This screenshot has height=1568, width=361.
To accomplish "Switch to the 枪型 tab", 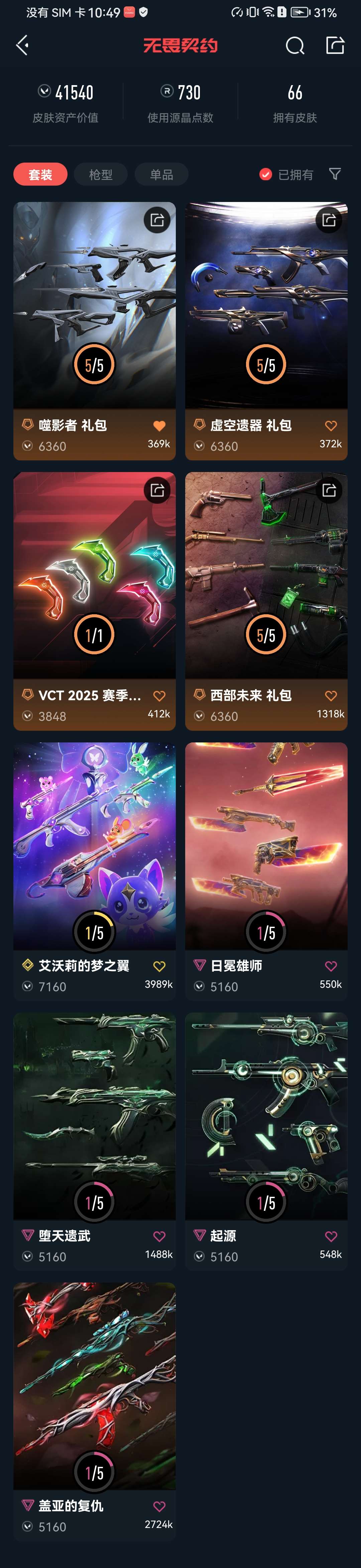I will [x=101, y=175].
